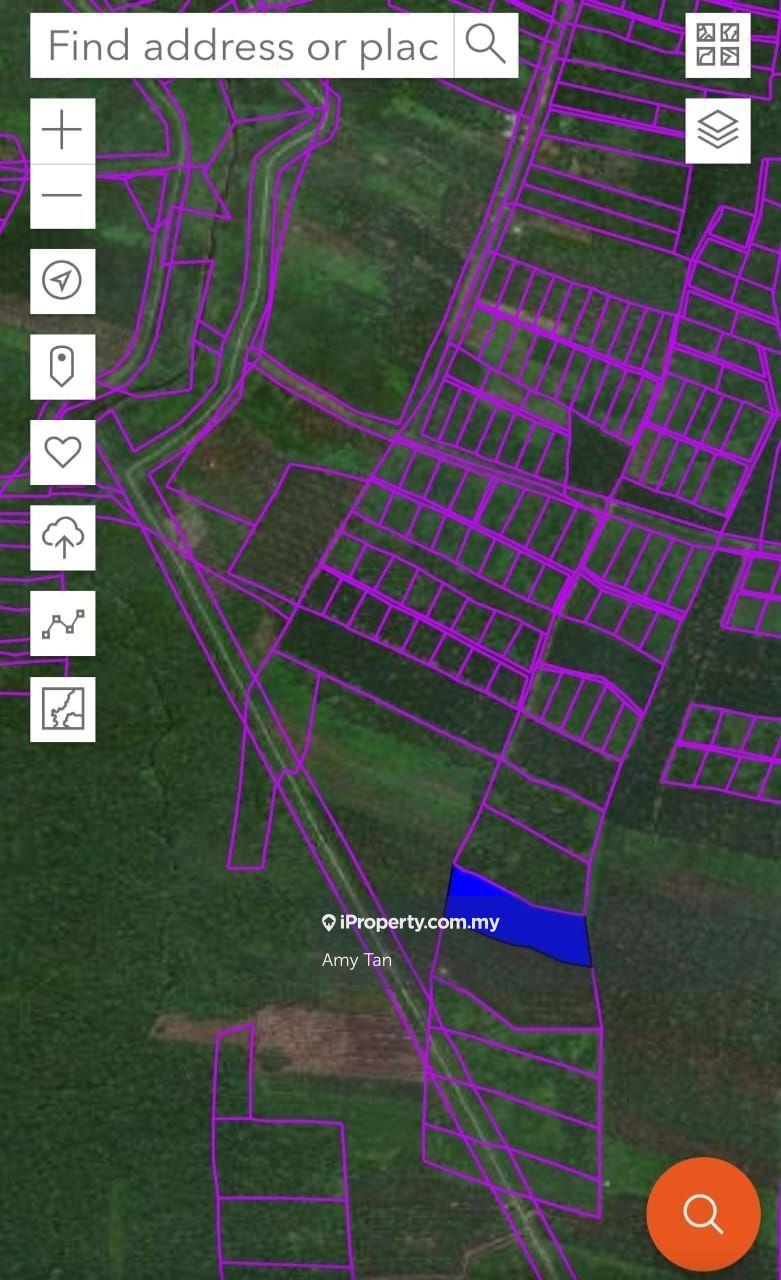
Task: Tap the magnifier icon in the search box
Action: [x=486, y=46]
